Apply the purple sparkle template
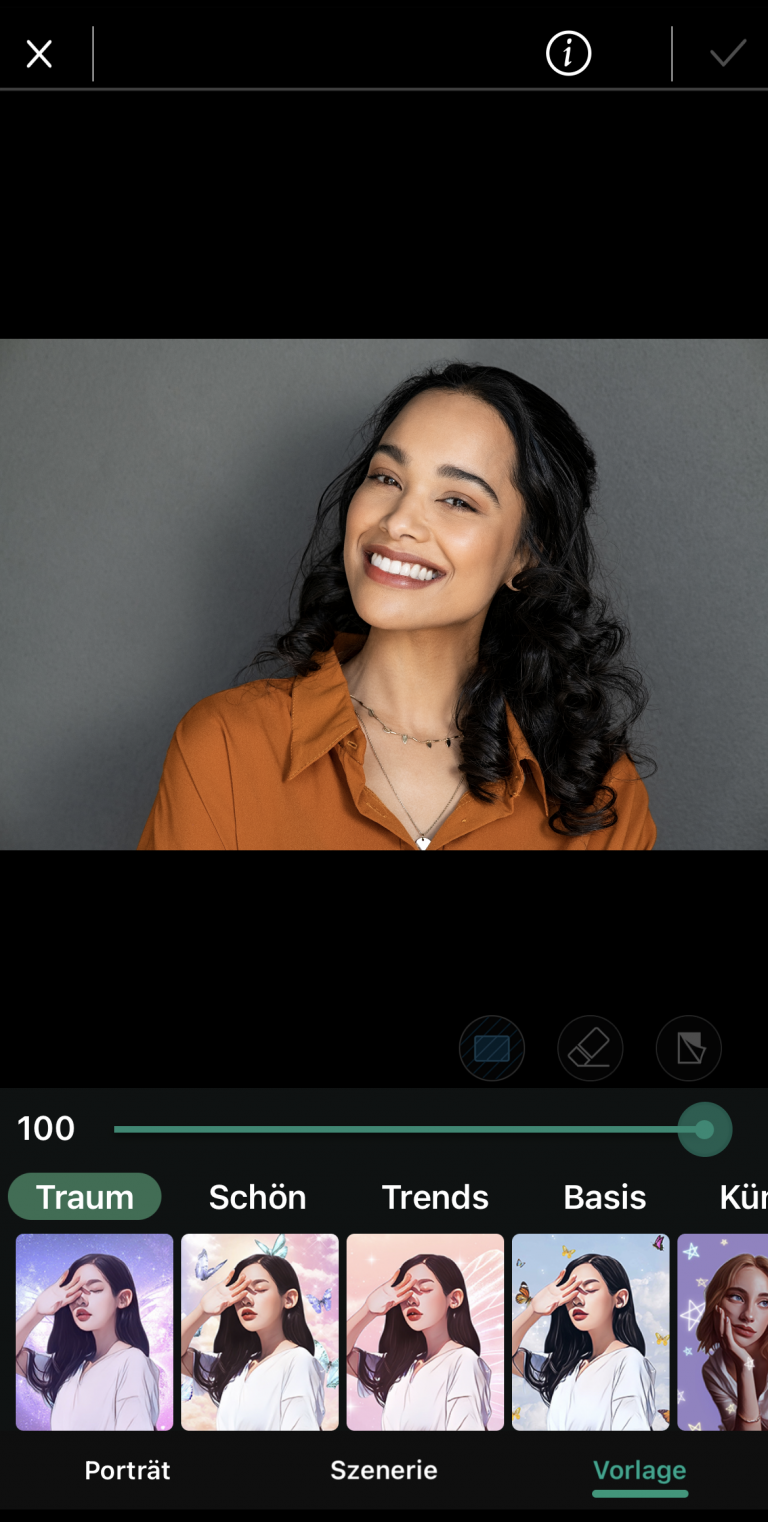 click(x=95, y=1332)
